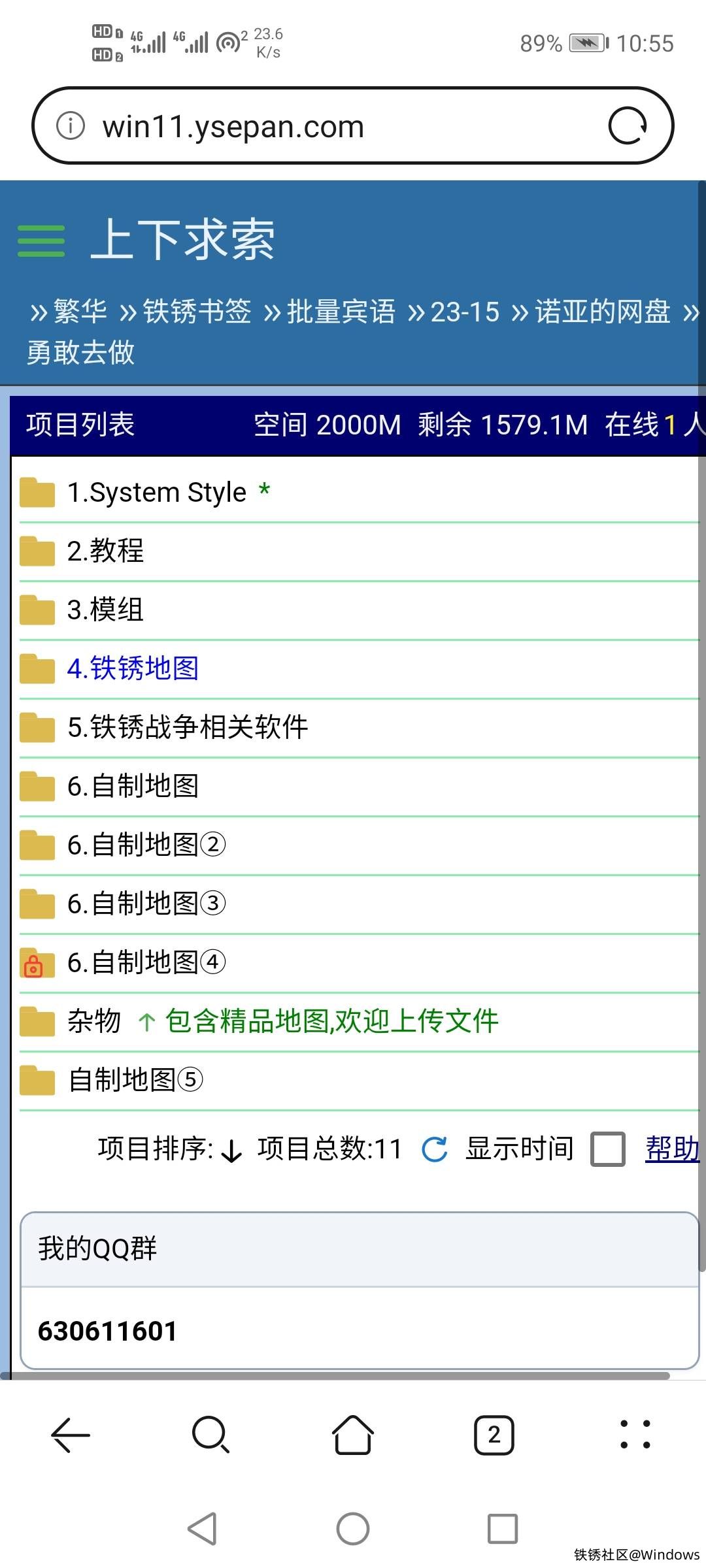
Task: Open the 1.System Style folder
Action: pyautogui.click(x=157, y=493)
